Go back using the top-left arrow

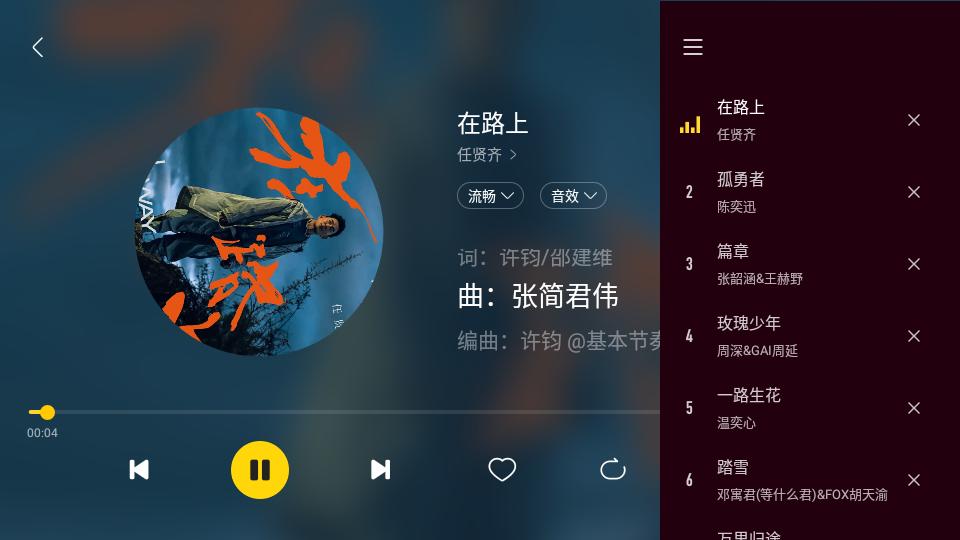coord(38,47)
